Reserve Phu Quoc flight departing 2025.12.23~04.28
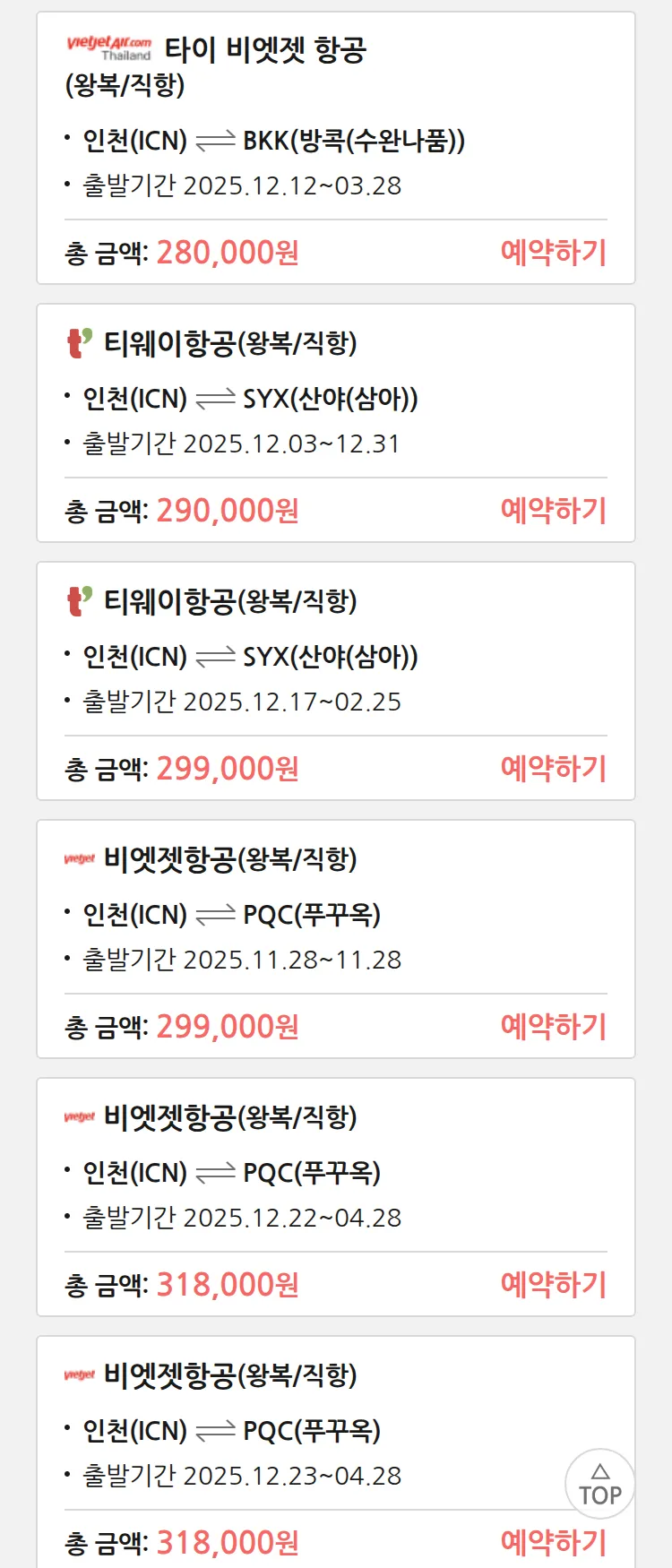The width and height of the screenshot is (672, 1568). tap(553, 1543)
